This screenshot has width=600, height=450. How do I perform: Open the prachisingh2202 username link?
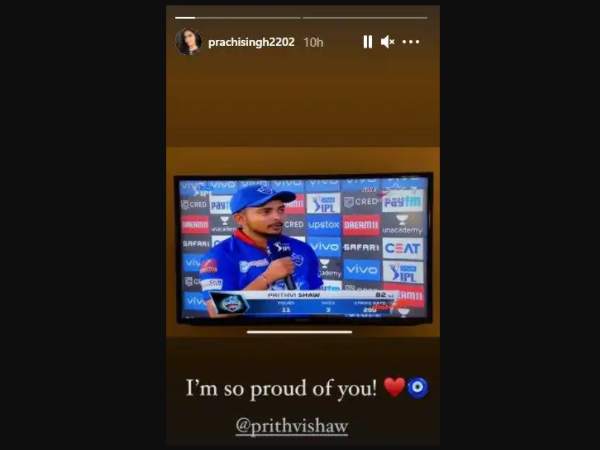251,42
